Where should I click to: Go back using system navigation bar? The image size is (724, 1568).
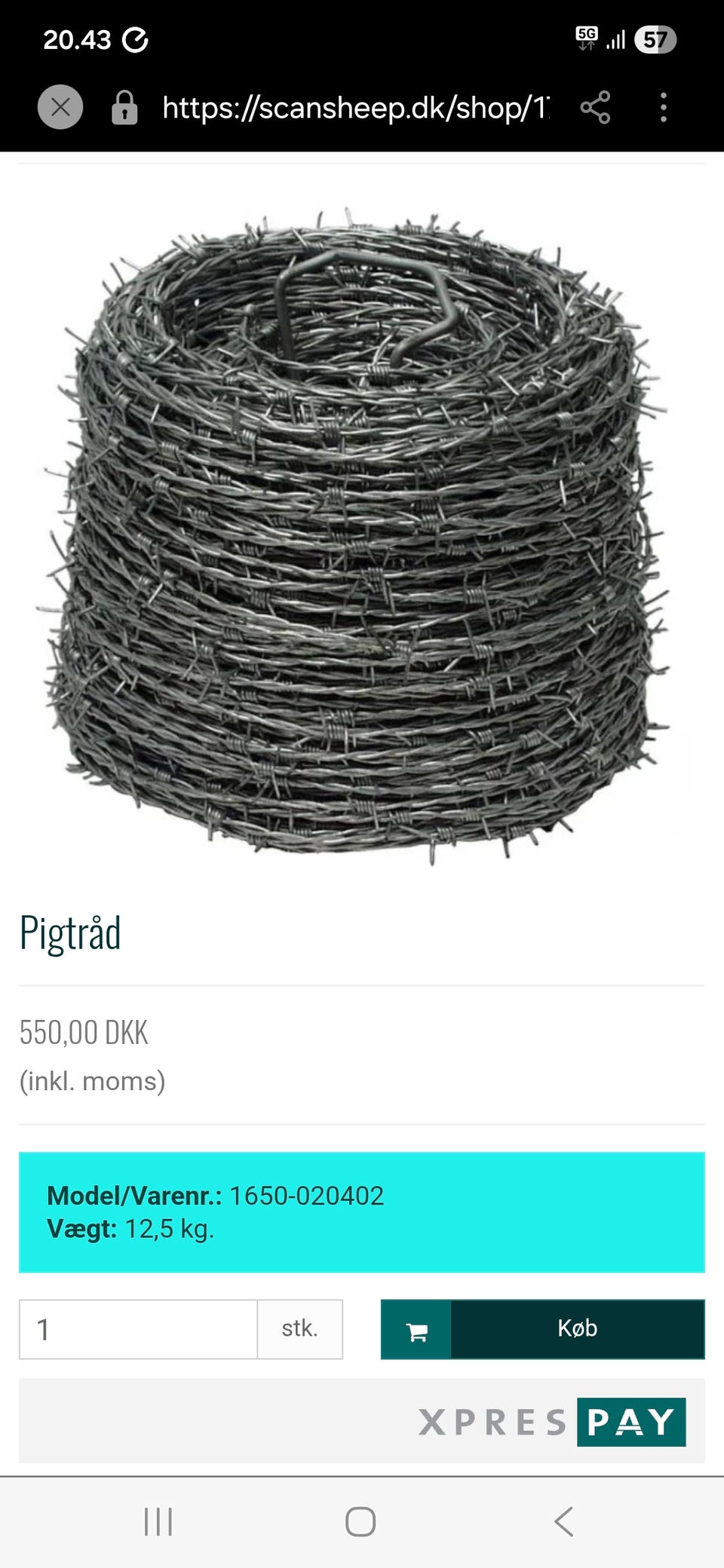(x=563, y=1521)
